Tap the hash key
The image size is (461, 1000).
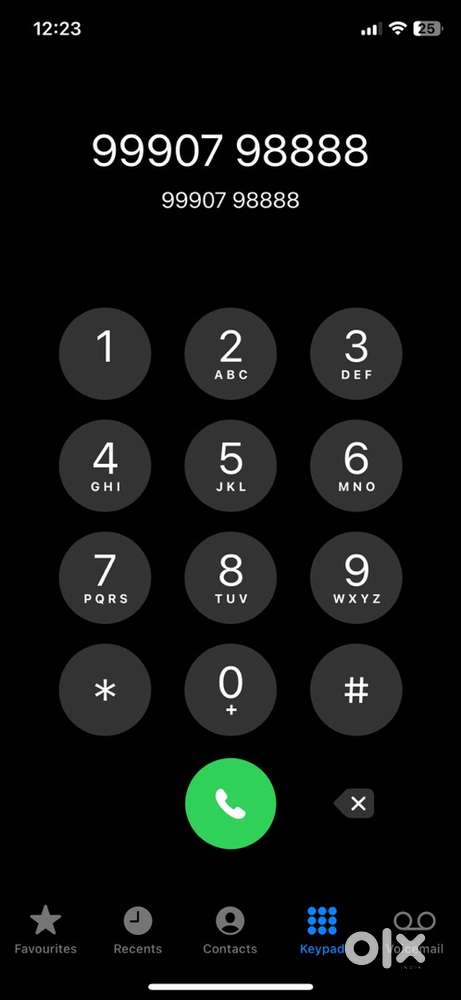coord(356,689)
